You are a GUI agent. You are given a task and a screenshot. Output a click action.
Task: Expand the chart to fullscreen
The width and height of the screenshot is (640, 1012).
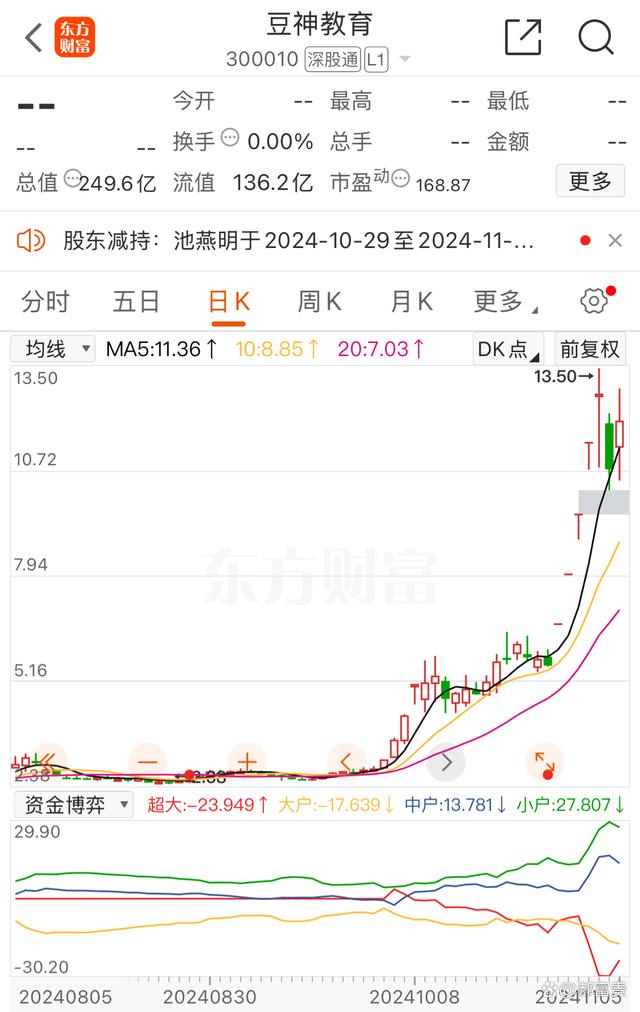click(544, 763)
